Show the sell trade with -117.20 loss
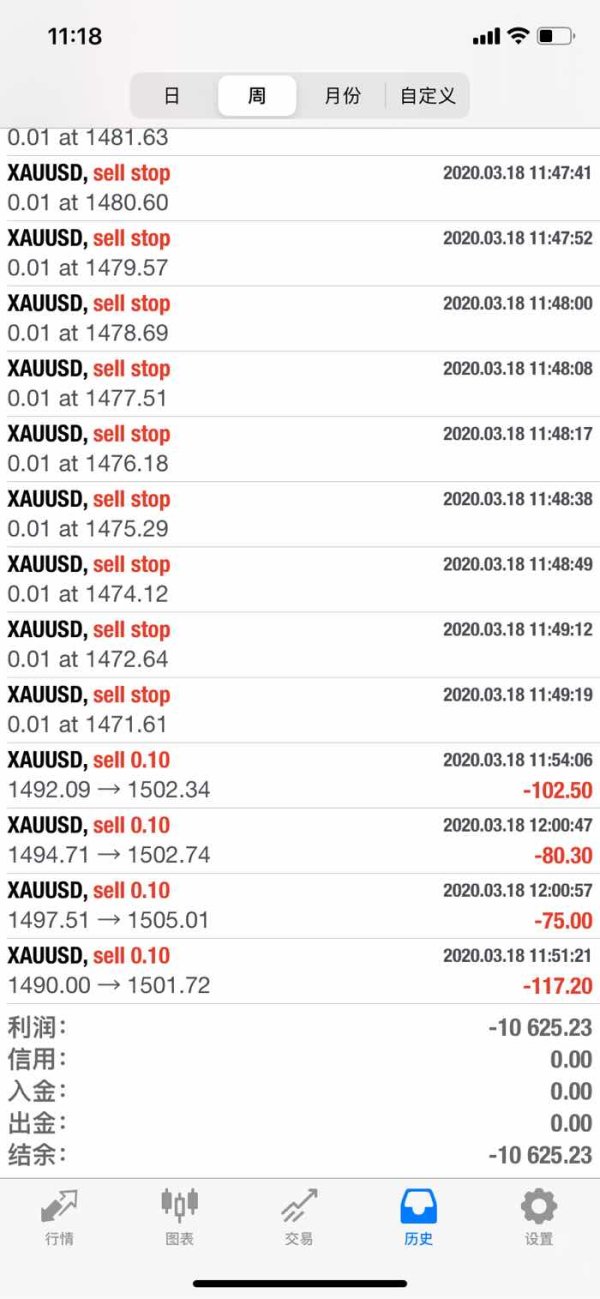Viewport: 600px width, 1299px height. coord(300,970)
